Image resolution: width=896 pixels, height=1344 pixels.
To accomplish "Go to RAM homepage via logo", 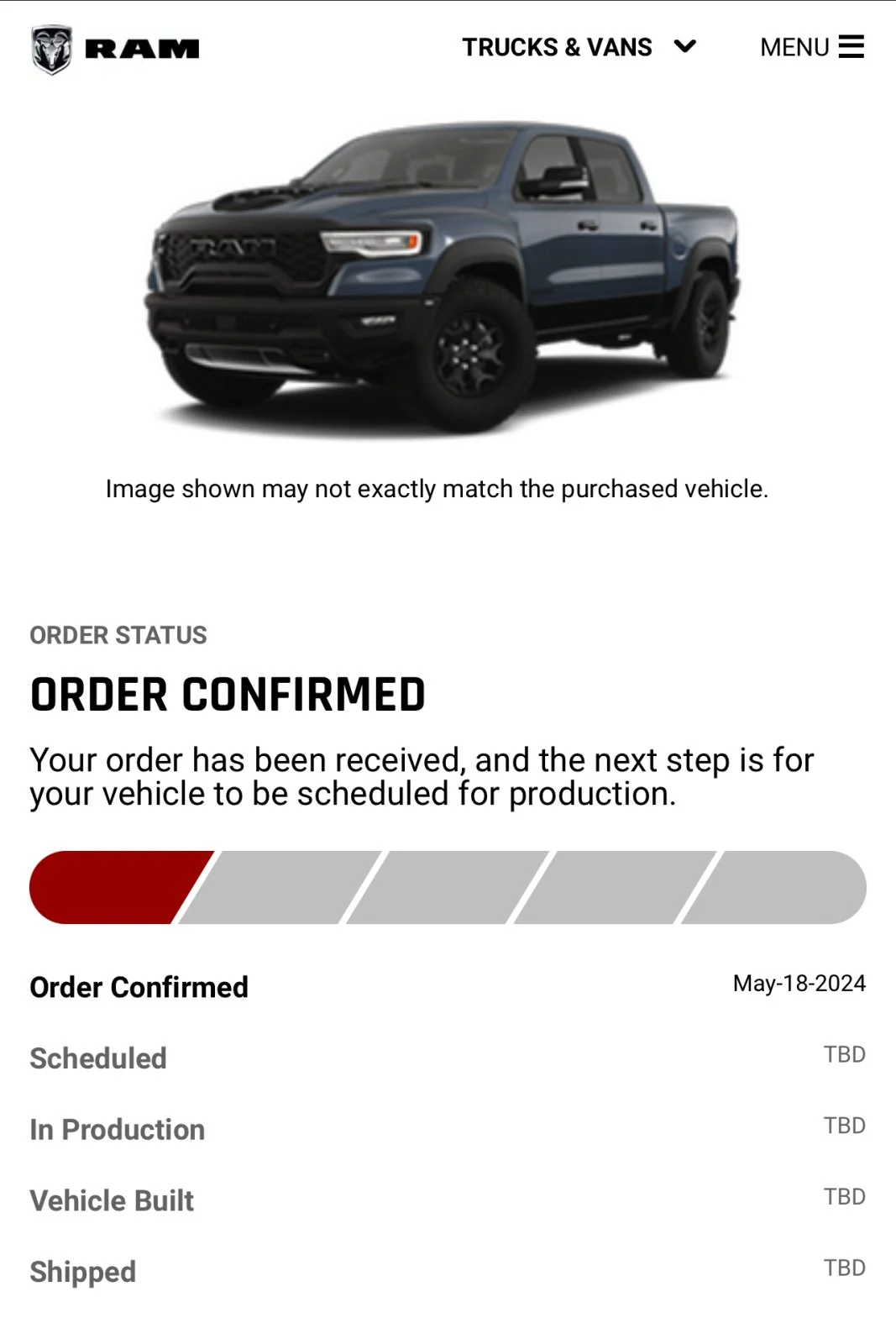I will pos(115,49).
